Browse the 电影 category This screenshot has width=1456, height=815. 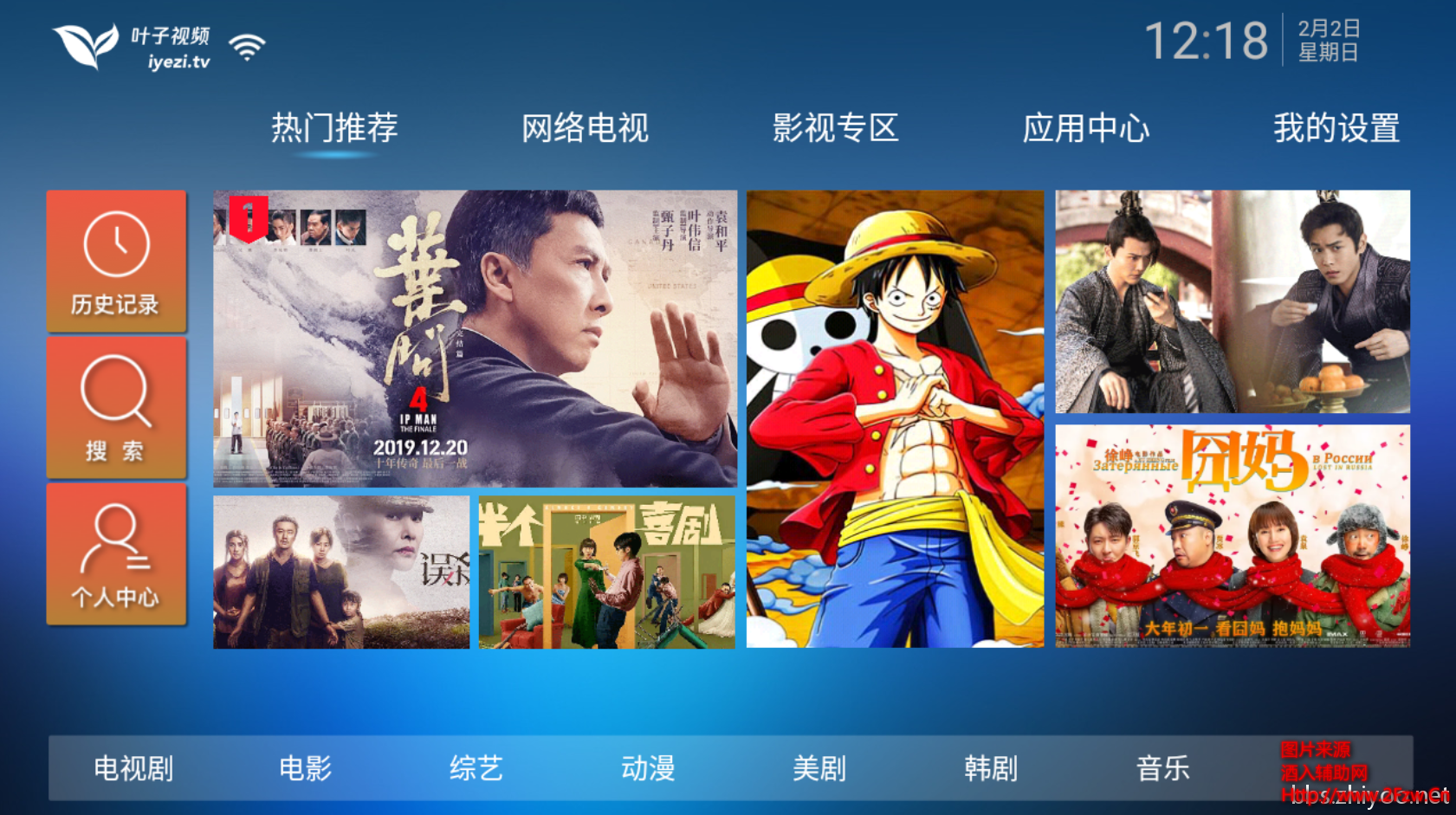305,768
